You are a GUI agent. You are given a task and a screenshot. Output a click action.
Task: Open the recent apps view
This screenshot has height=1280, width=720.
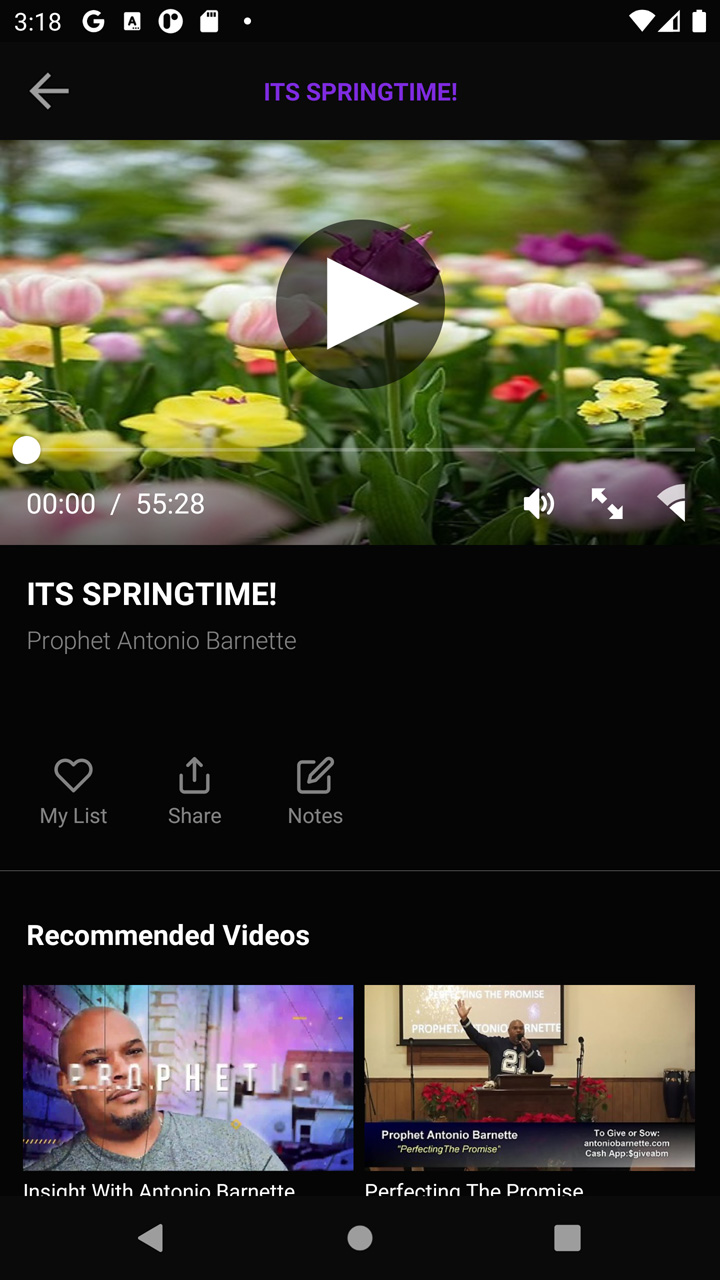[567, 1238]
